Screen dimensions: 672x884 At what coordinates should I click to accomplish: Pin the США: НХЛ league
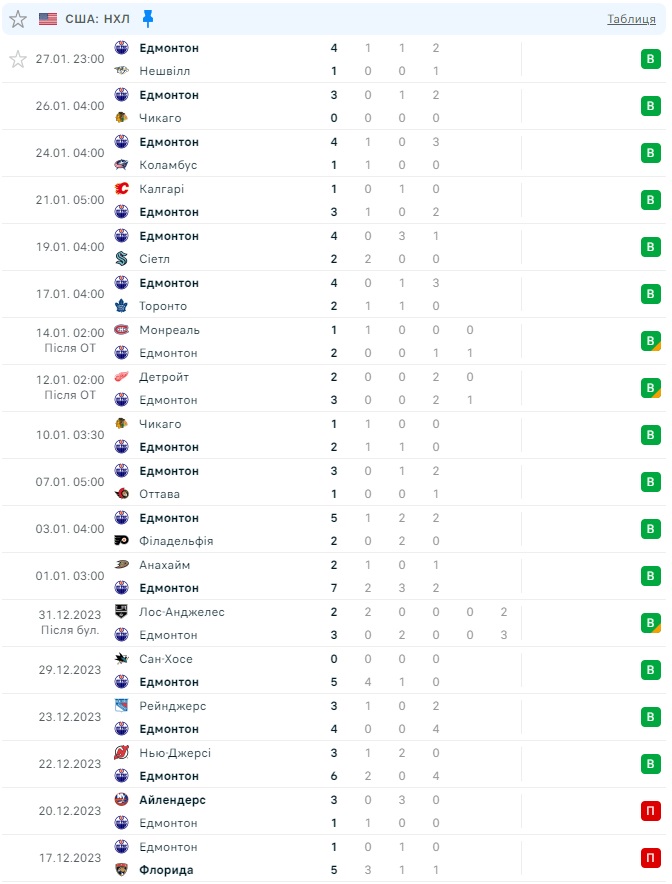click(x=148, y=19)
